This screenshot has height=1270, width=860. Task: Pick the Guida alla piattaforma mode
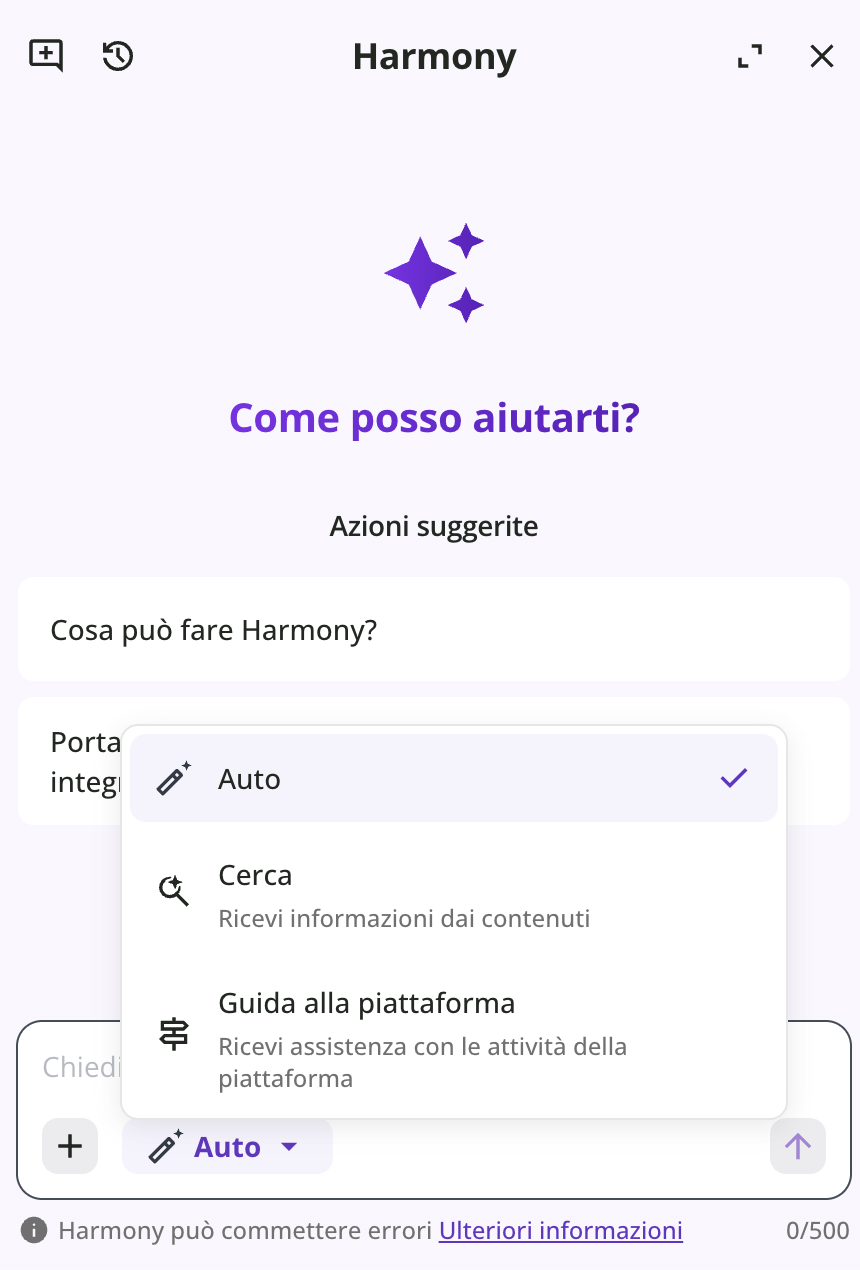click(x=453, y=1037)
